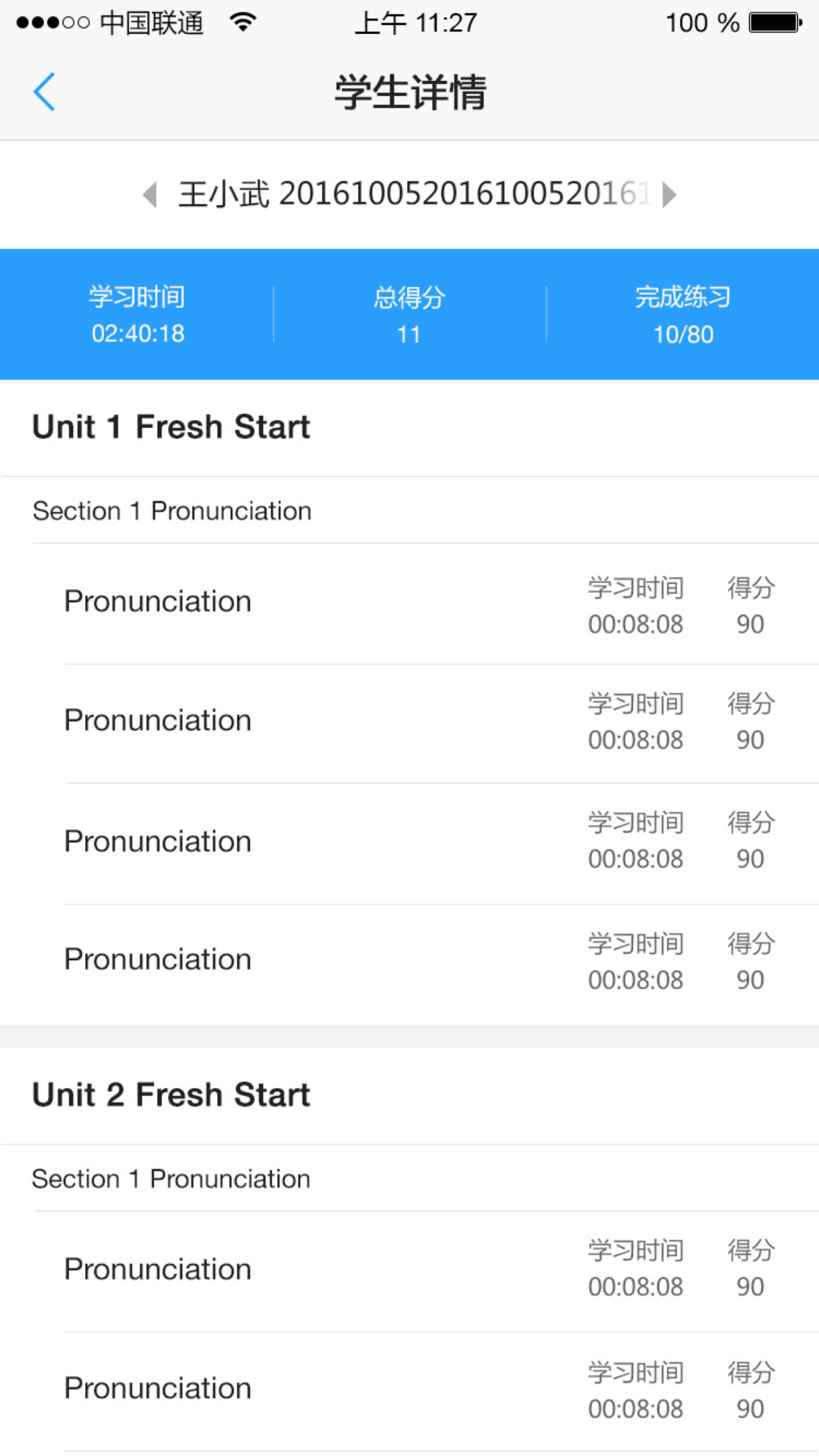The height and width of the screenshot is (1456, 819).
Task: Tap the back chevron to leave 学生详情
Action: (44, 91)
